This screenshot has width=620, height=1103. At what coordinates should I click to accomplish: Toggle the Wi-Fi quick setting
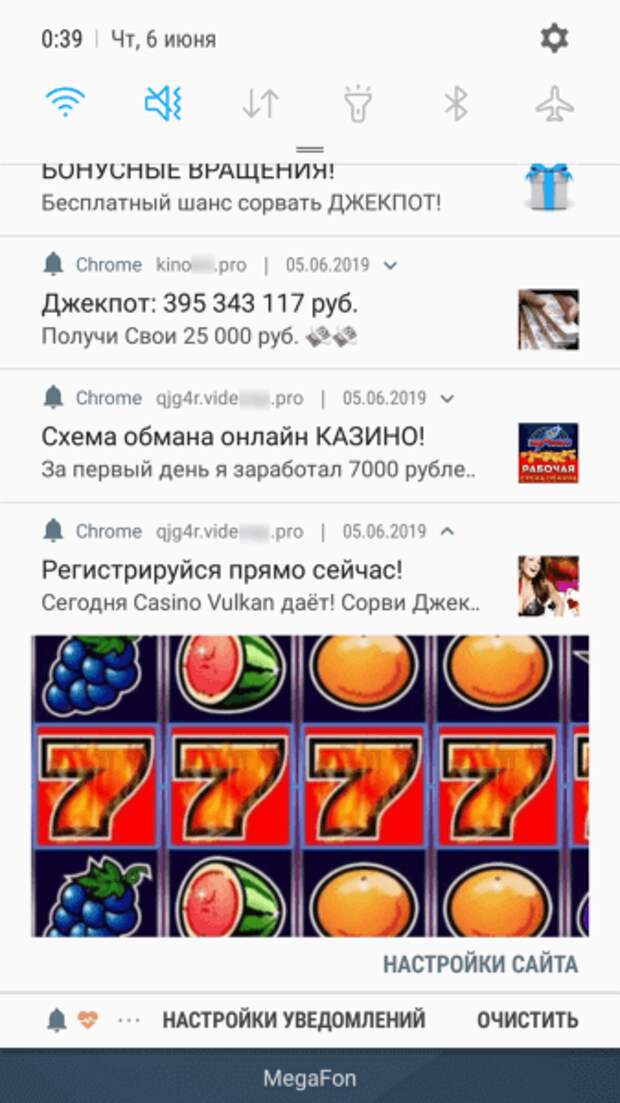(x=65, y=103)
